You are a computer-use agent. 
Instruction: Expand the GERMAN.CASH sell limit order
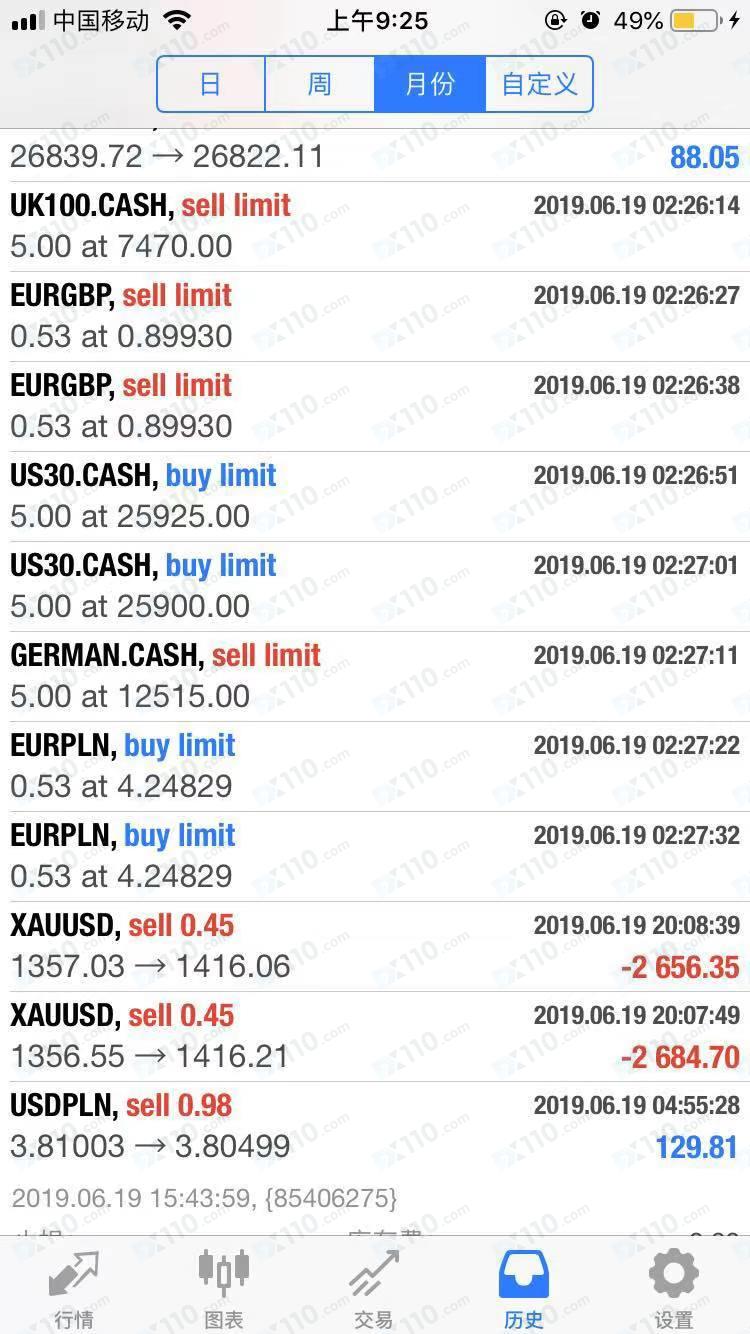pyautogui.click(x=374, y=676)
